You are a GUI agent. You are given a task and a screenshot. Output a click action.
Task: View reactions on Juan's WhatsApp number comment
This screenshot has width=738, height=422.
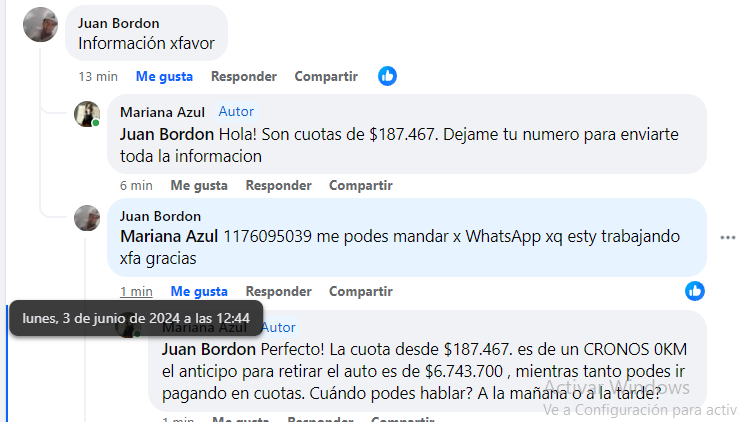695,291
